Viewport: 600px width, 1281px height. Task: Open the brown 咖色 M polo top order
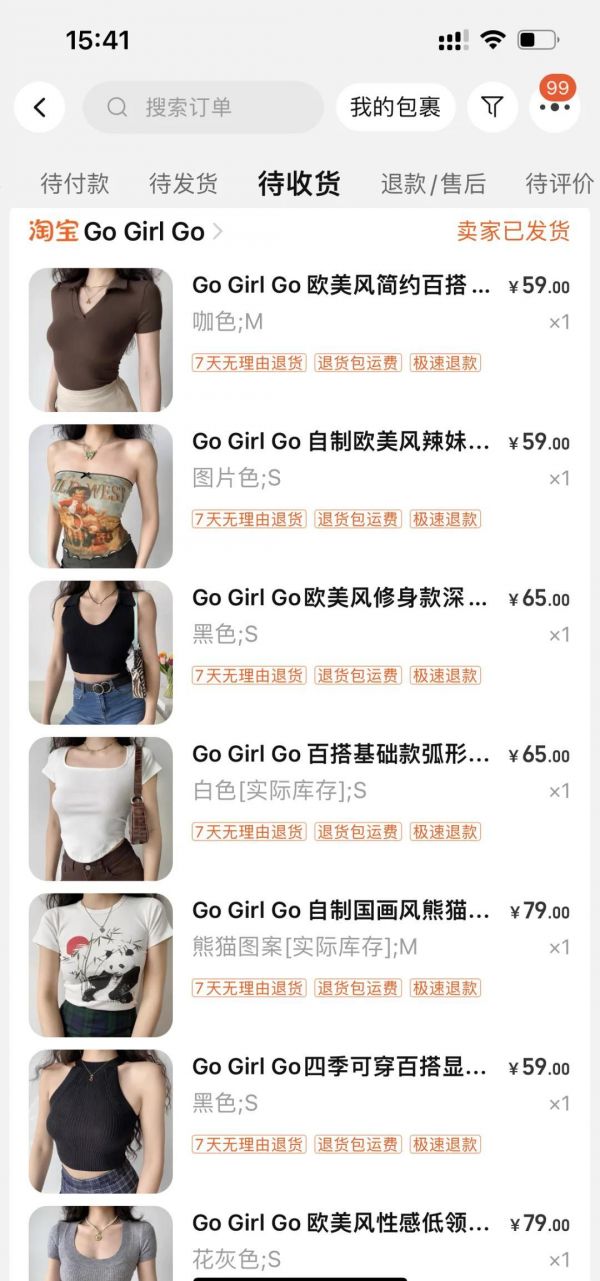pyautogui.click(x=300, y=340)
